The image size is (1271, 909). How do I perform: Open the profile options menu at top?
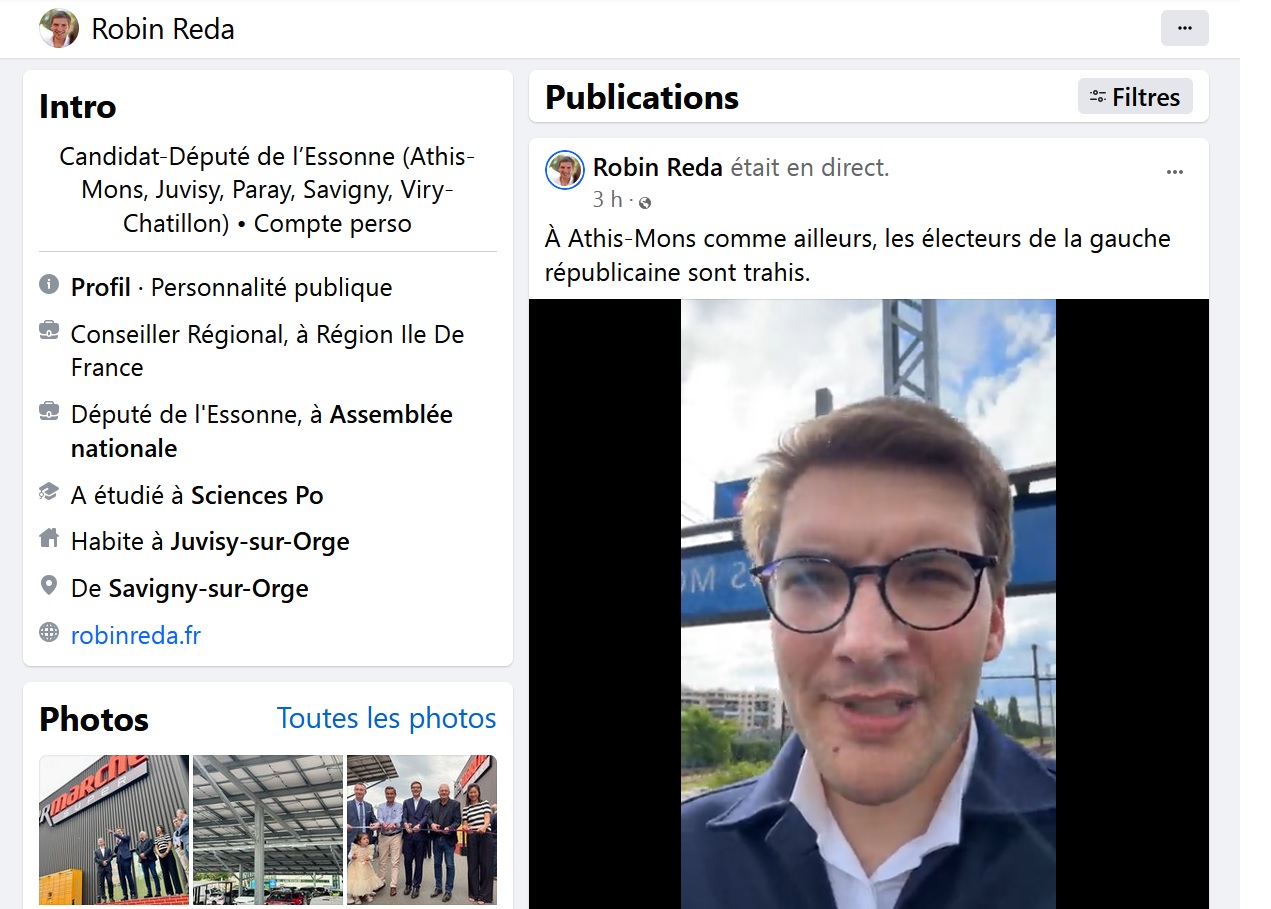[x=1184, y=28]
